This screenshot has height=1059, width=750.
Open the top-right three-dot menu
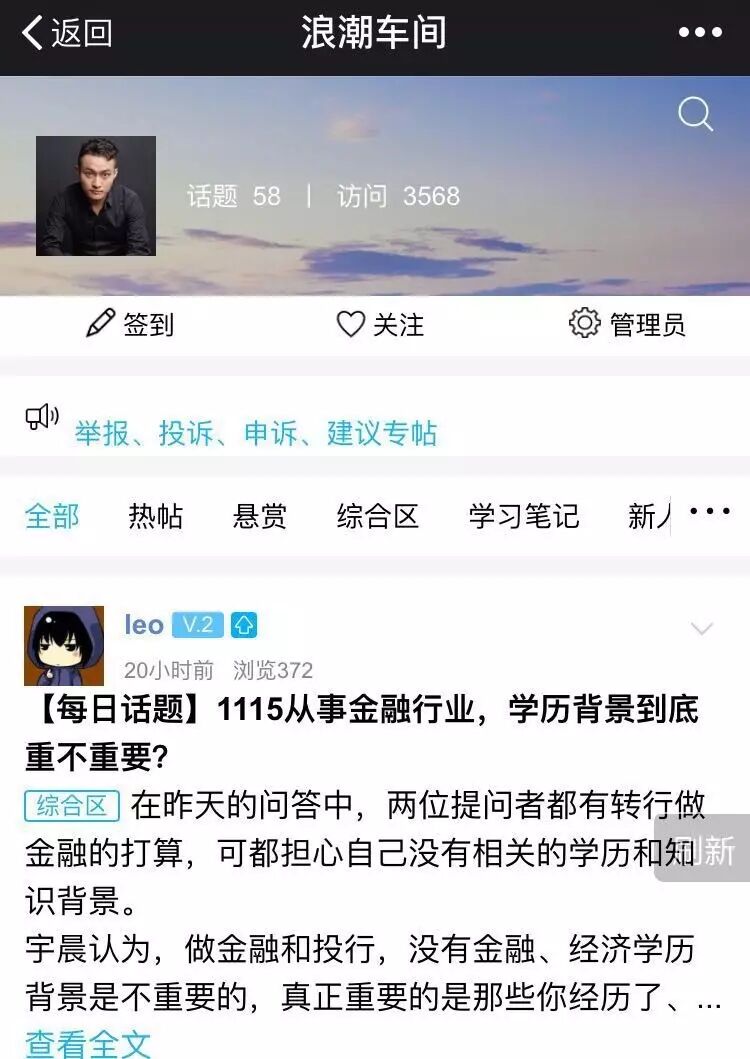click(x=699, y=33)
